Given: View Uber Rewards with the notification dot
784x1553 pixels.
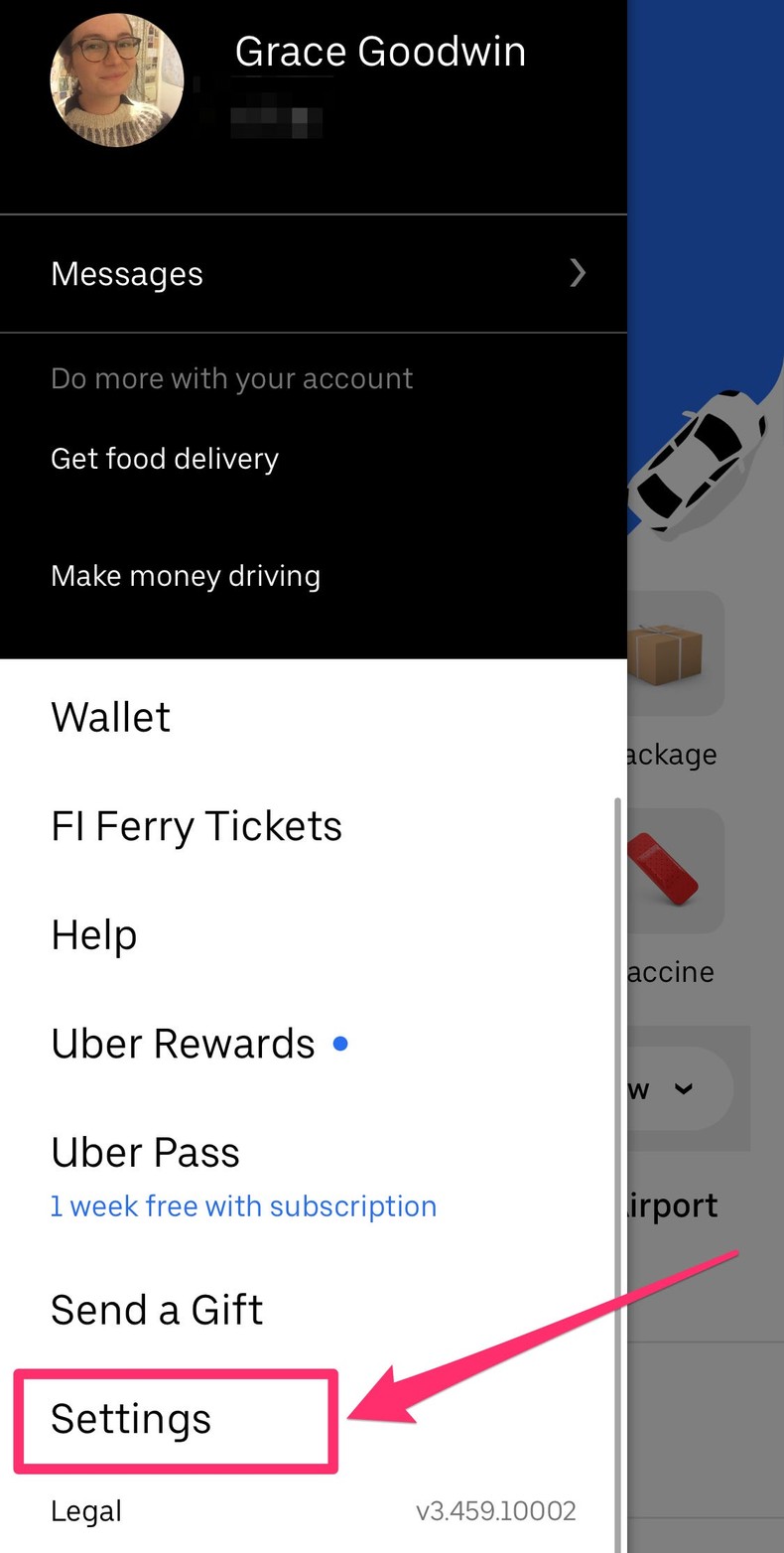Looking at the screenshot, I should [x=183, y=1043].
